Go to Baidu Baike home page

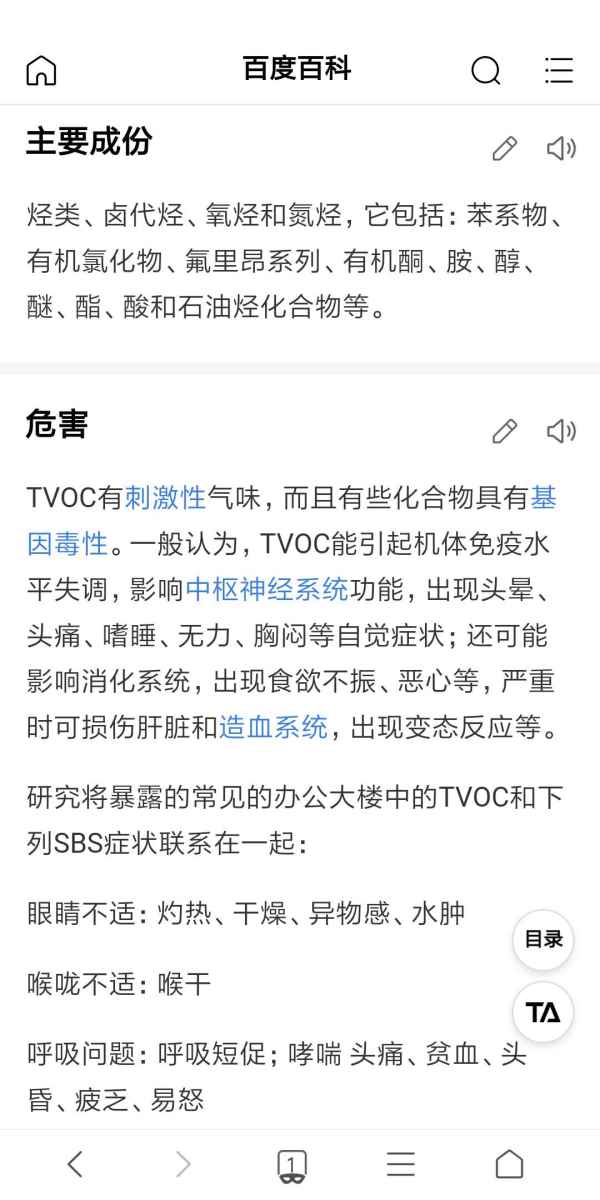(x=41, y=71)
